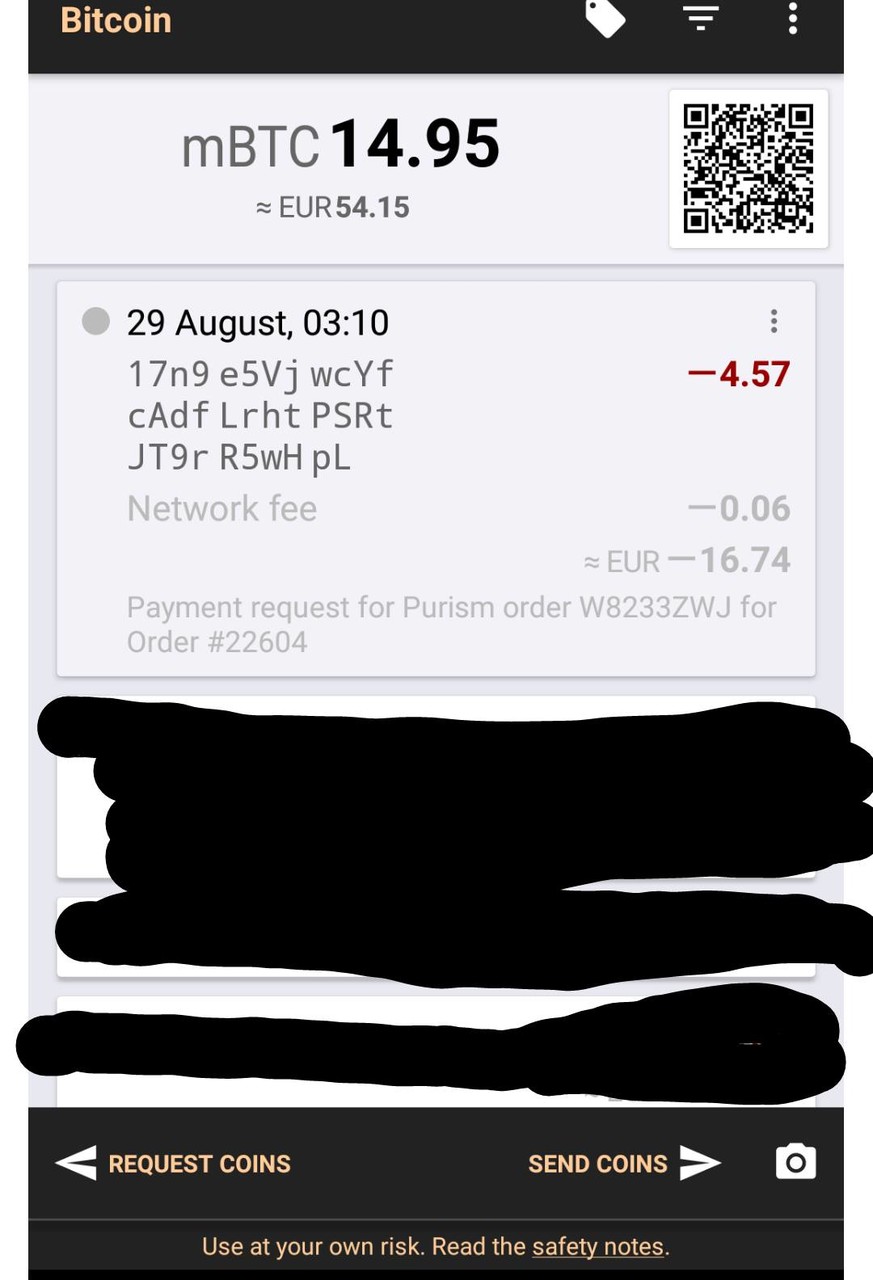Viewport: 873px width, 1280px height.
Task: Open the transaction filter icon
Action: [701, 18]
